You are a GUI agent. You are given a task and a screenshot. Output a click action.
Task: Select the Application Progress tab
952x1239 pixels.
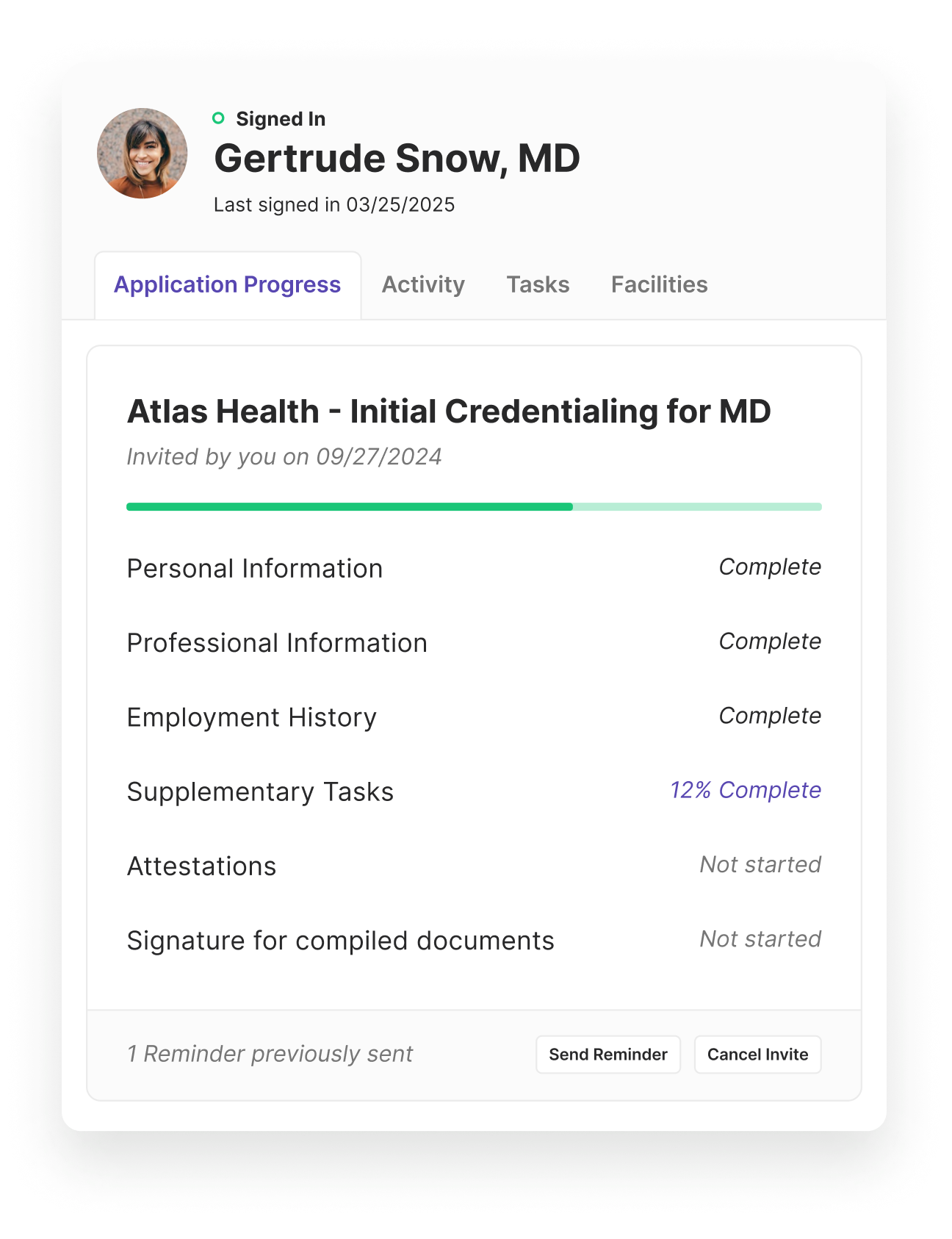pos(227,284)
